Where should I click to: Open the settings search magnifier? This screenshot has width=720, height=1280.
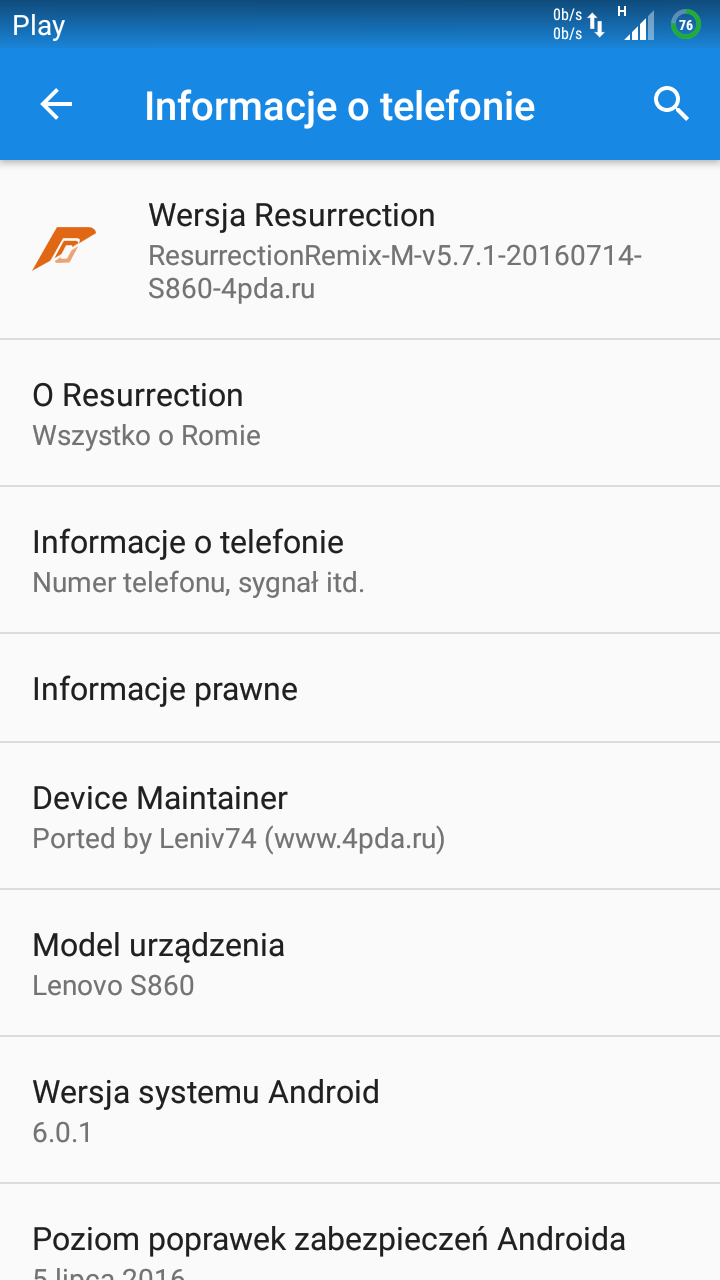coord(671,104)
